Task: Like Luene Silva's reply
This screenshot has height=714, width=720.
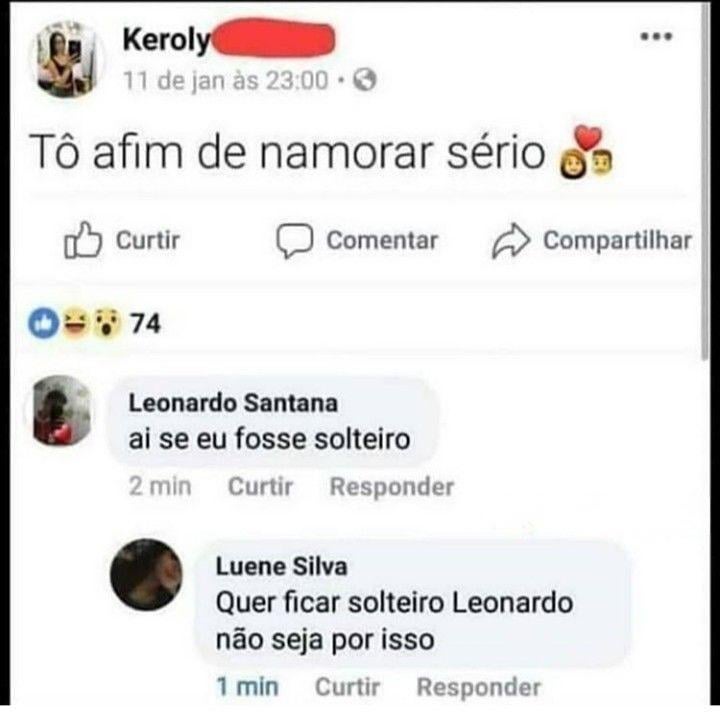Action: 347,687
